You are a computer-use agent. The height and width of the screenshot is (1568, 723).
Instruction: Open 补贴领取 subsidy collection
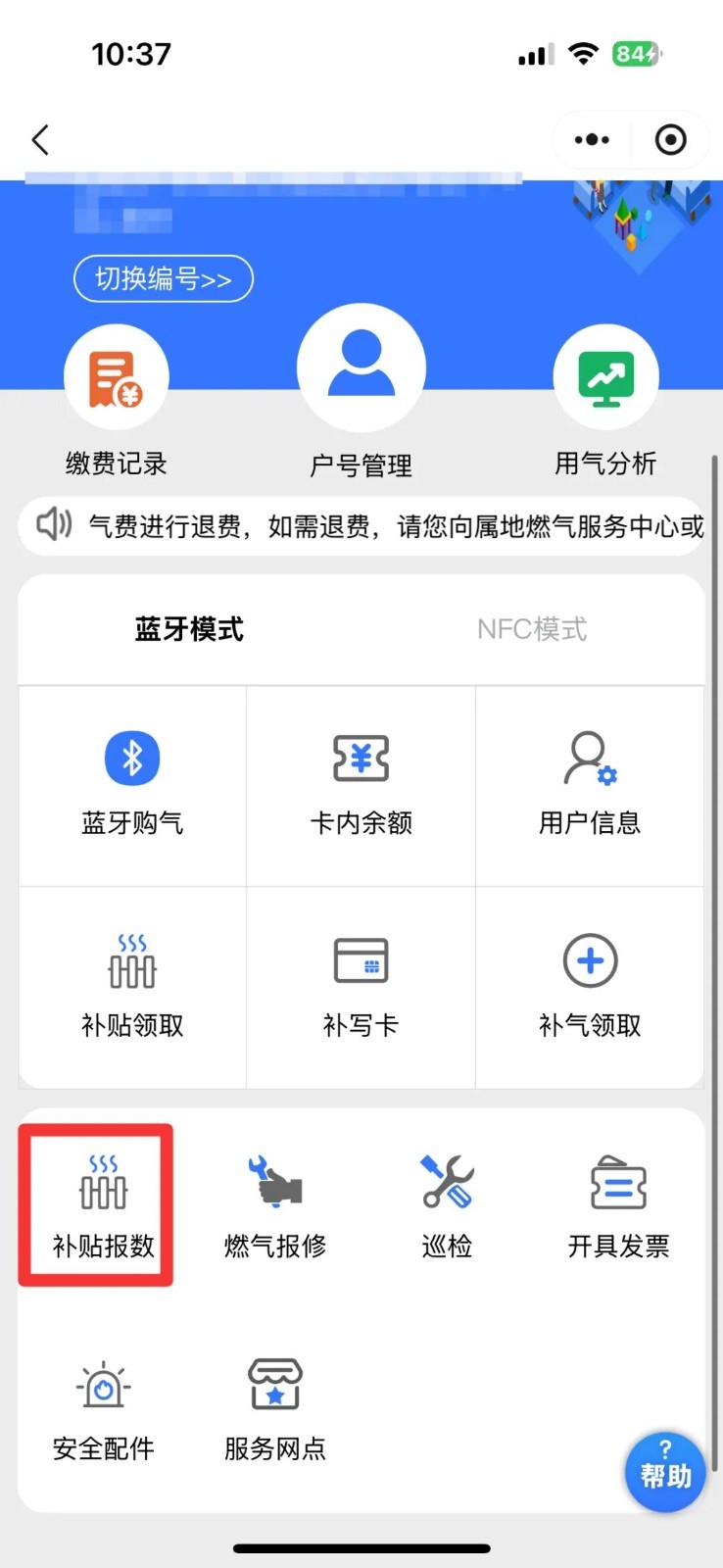[x=132, y=987]
